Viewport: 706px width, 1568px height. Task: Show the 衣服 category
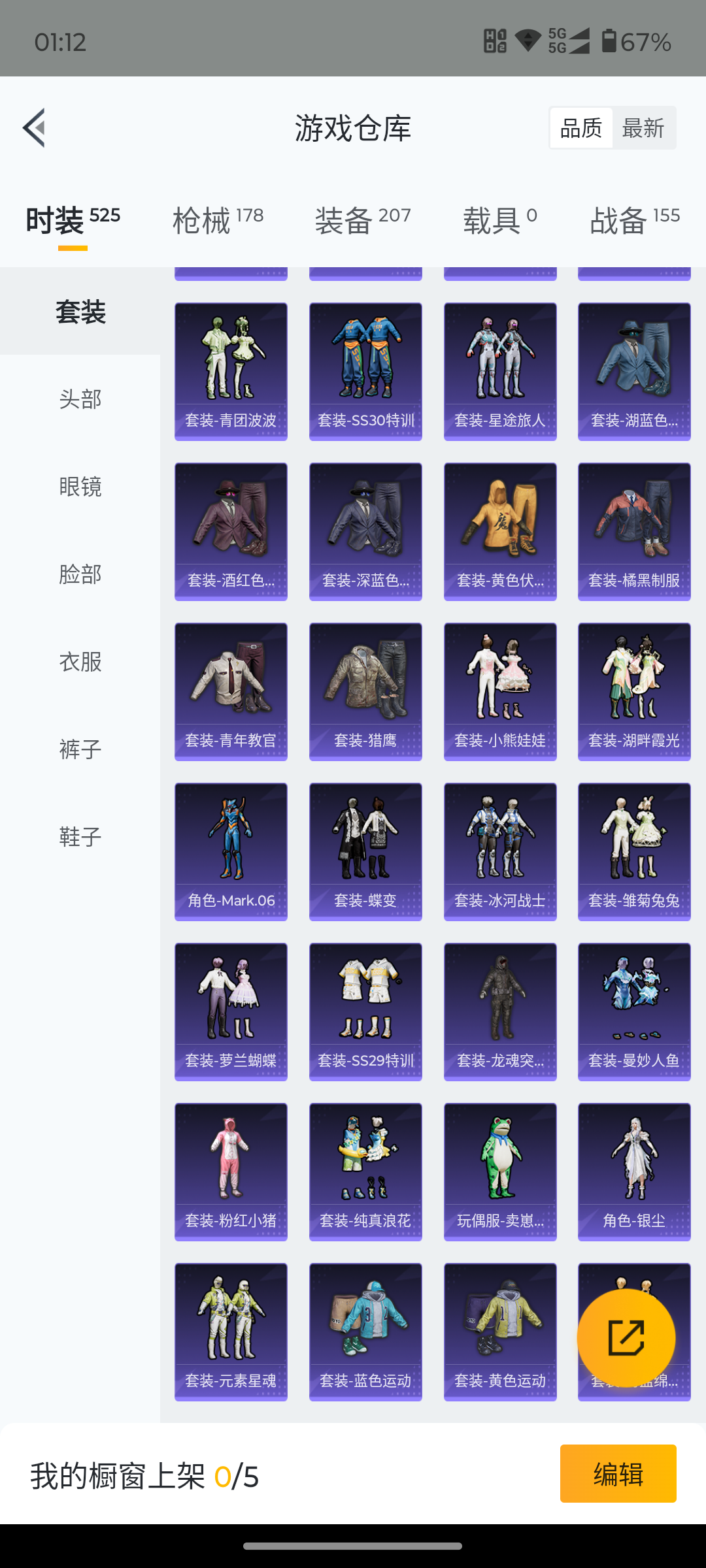click(x=80, y=661)
